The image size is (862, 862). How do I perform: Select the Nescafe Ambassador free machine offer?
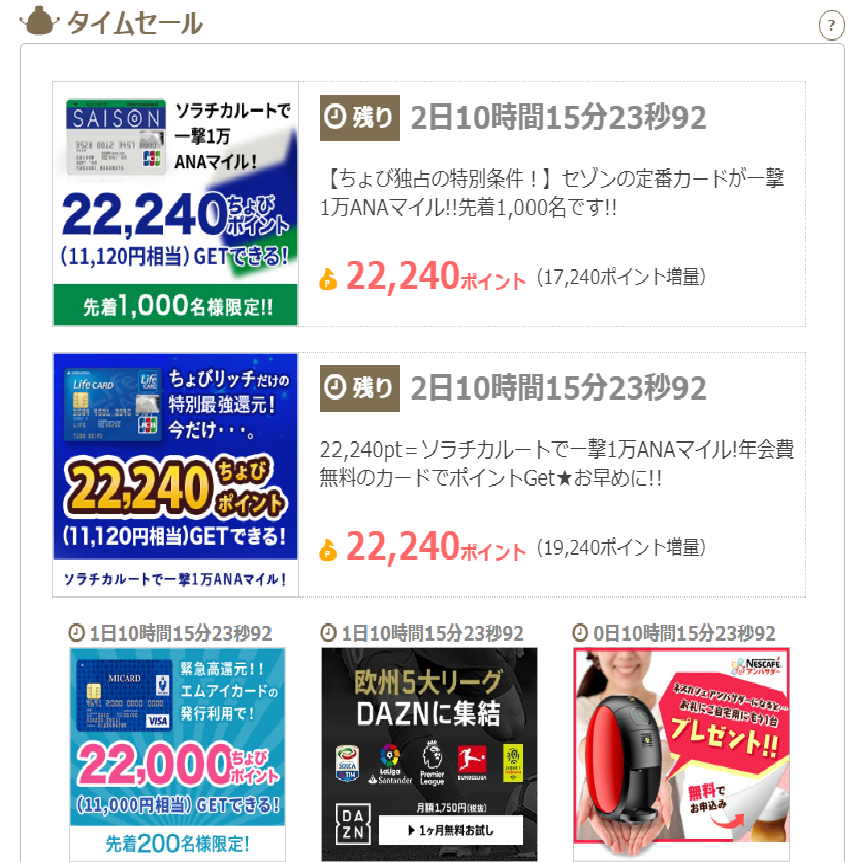click(x=681, y=752)
